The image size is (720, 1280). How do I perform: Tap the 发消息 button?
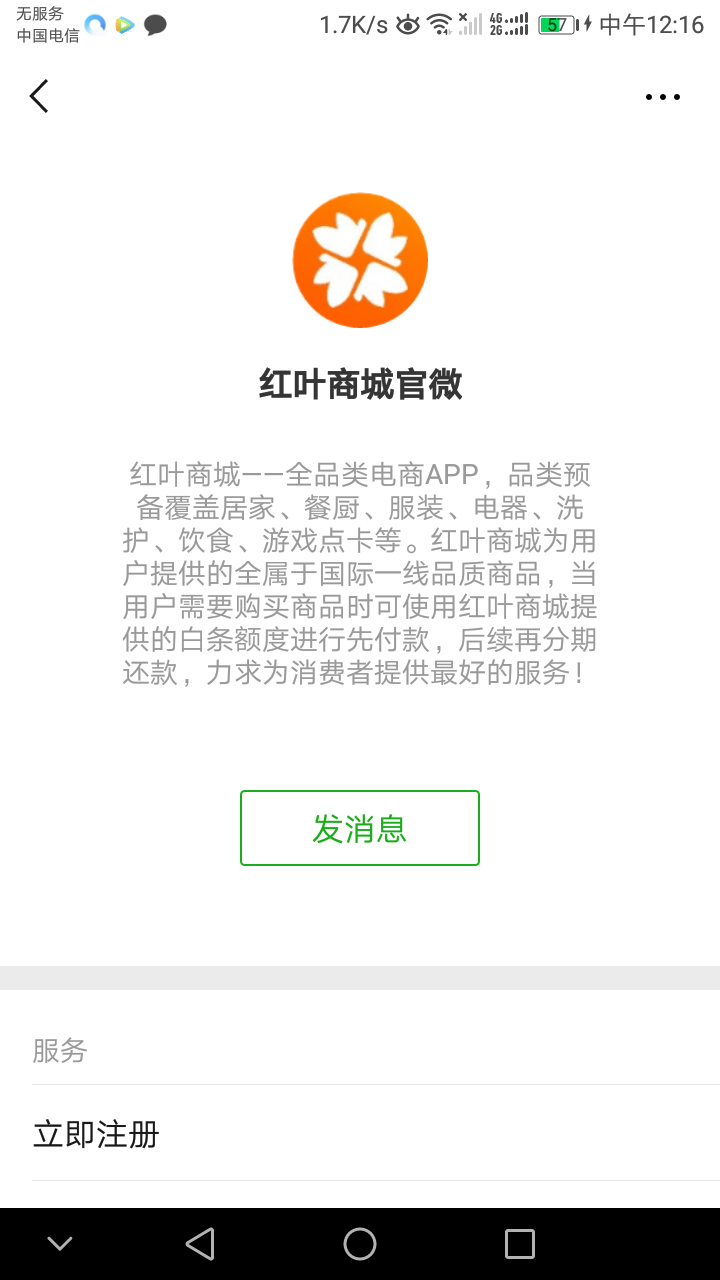[x=360, y=828]
